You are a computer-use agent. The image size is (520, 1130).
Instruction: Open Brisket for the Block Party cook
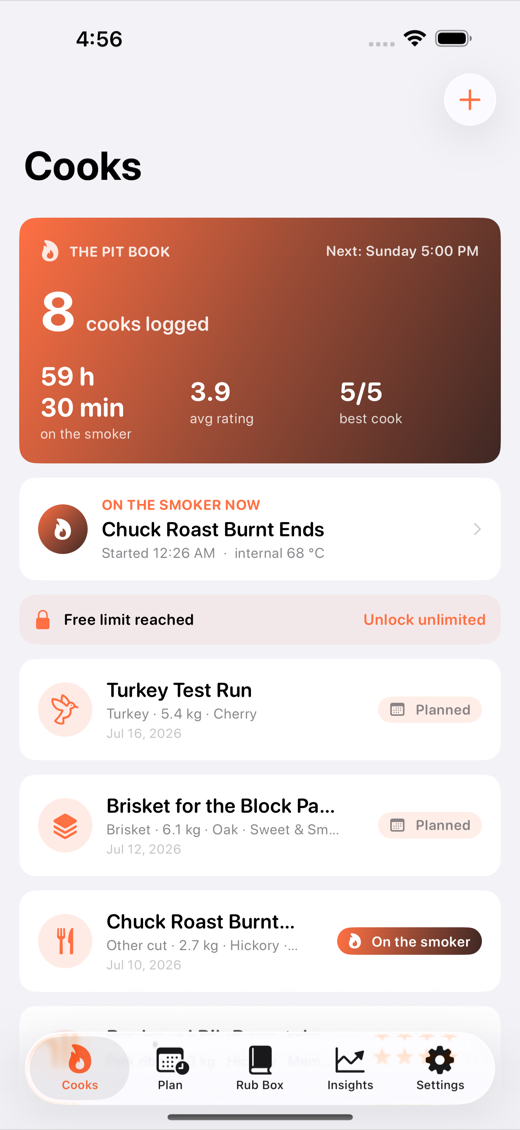click(260, 825)
